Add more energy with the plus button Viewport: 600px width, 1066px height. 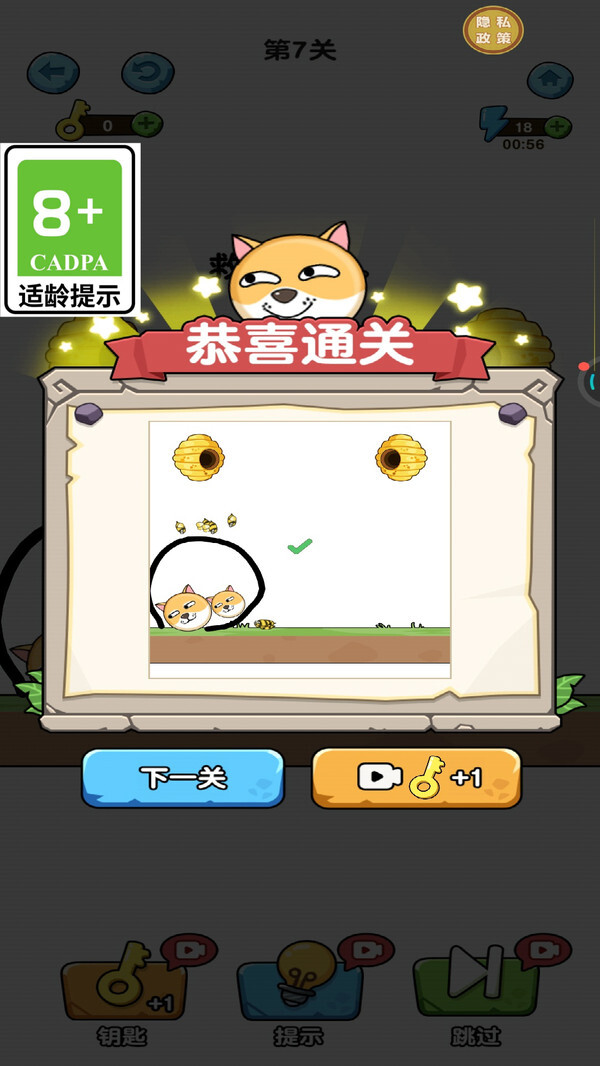(x=557, y=127)
